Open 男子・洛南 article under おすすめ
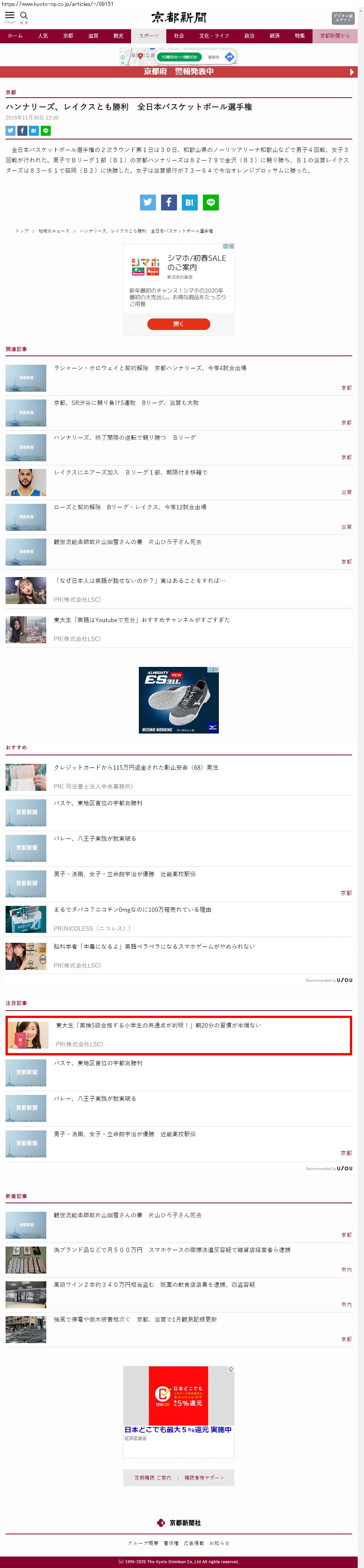 coord(124,874)
